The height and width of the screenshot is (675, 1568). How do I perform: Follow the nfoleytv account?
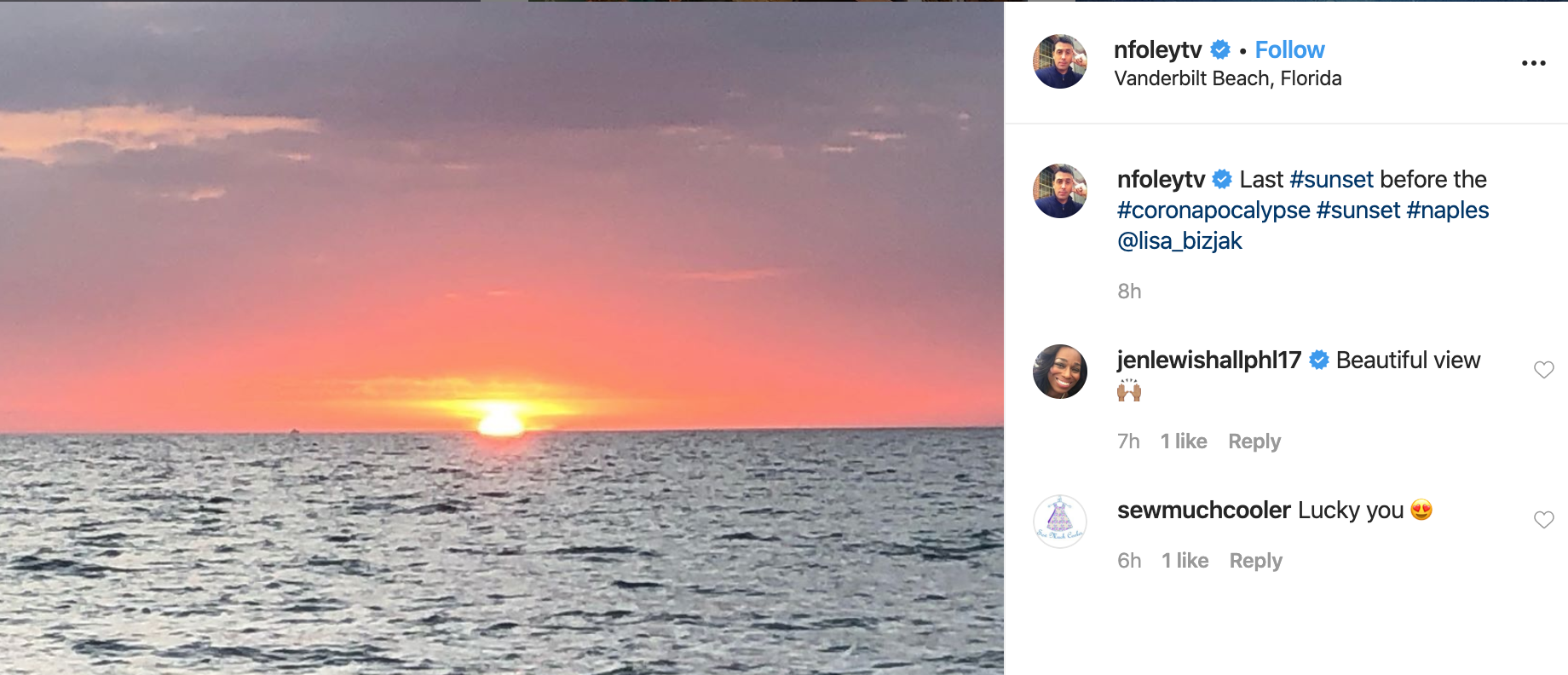pos(1289,50)
